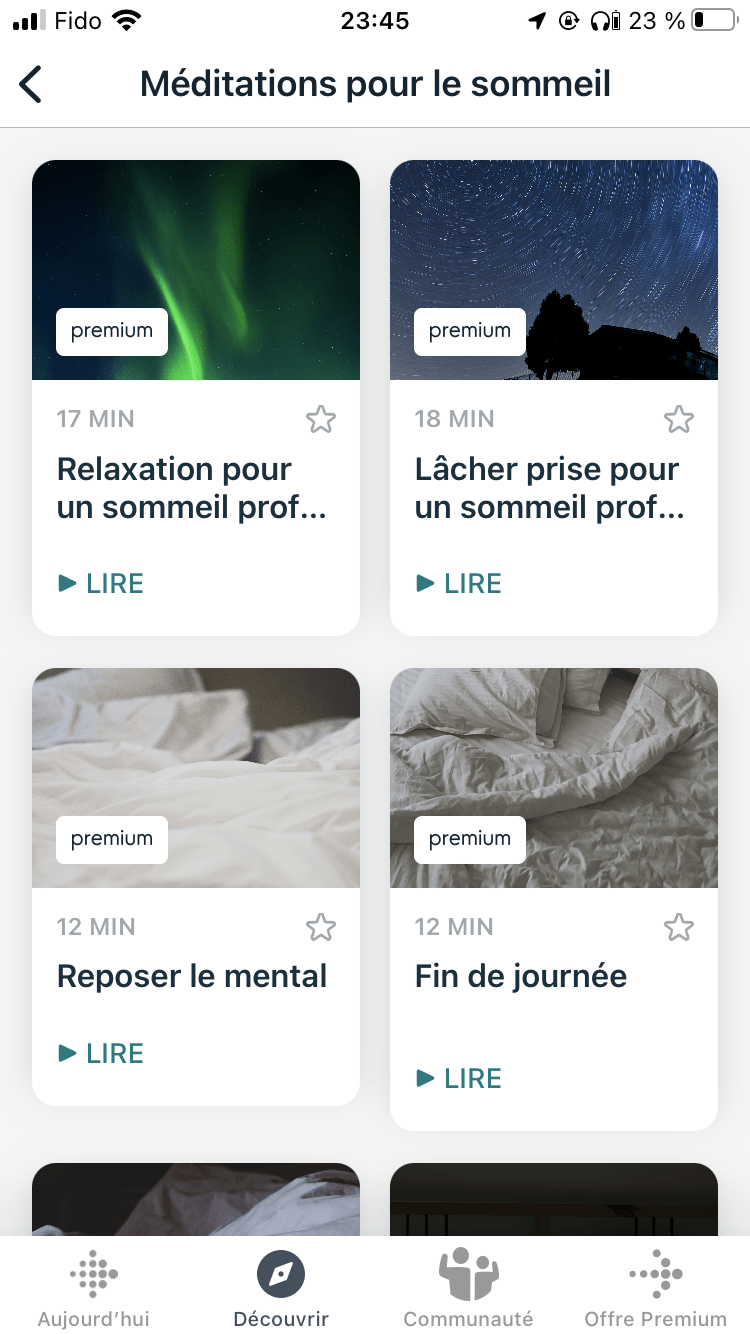Switch to the Aujourd'hui tab
The image size is (750, 1334).
(x=94, y=1287)
